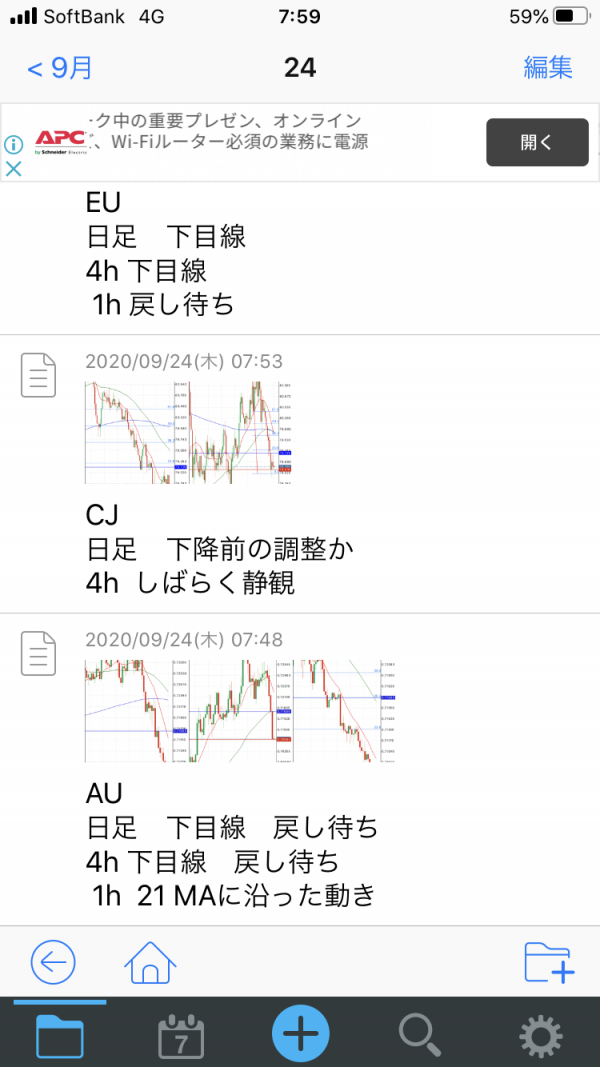The height and width of the screenshot is (1067, 600).
Task: Tap the circled back arrow
Action: (54, 963)
